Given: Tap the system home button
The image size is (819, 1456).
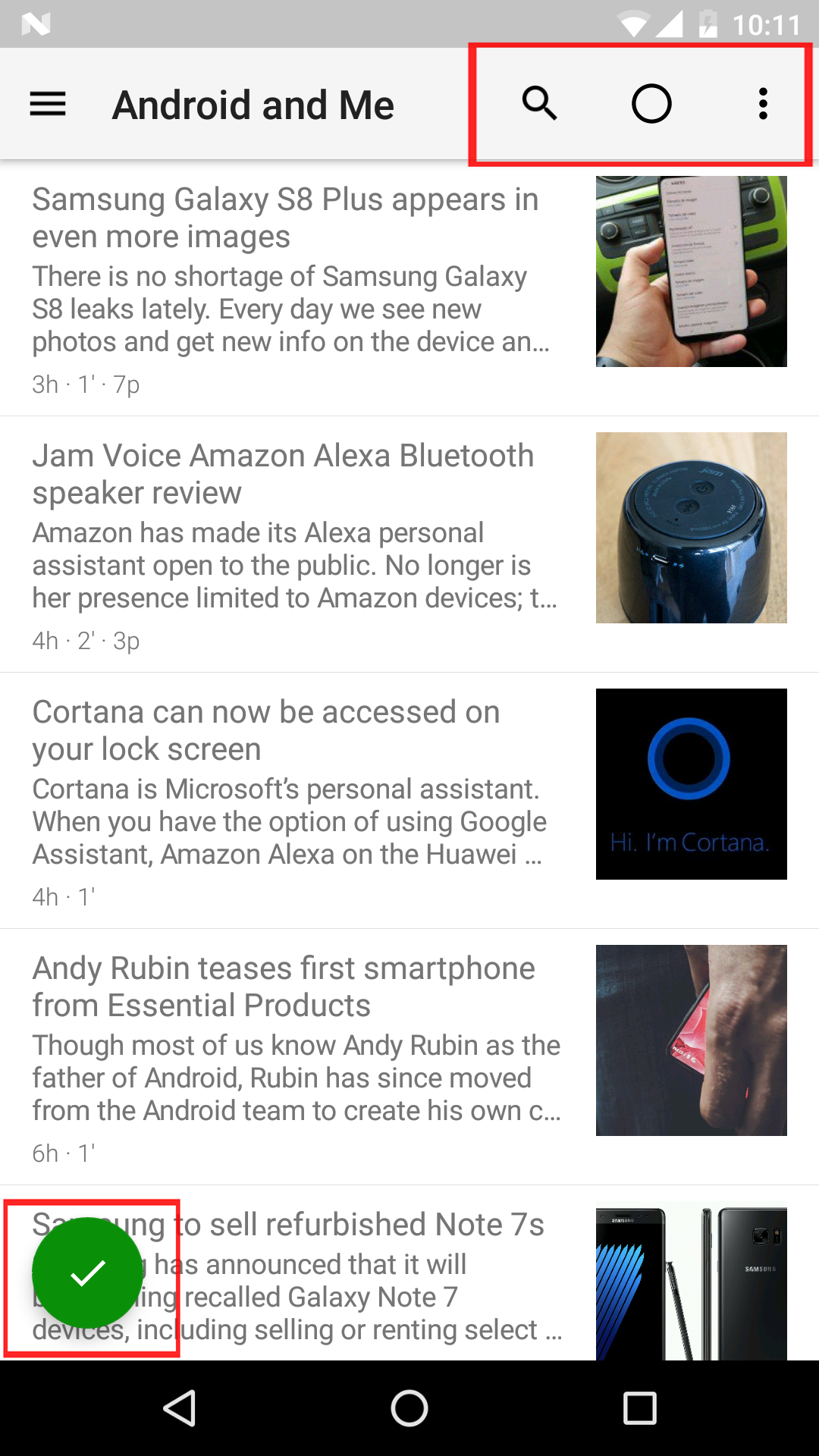Looking at the screenshot, I should (x=409, y=1408).
